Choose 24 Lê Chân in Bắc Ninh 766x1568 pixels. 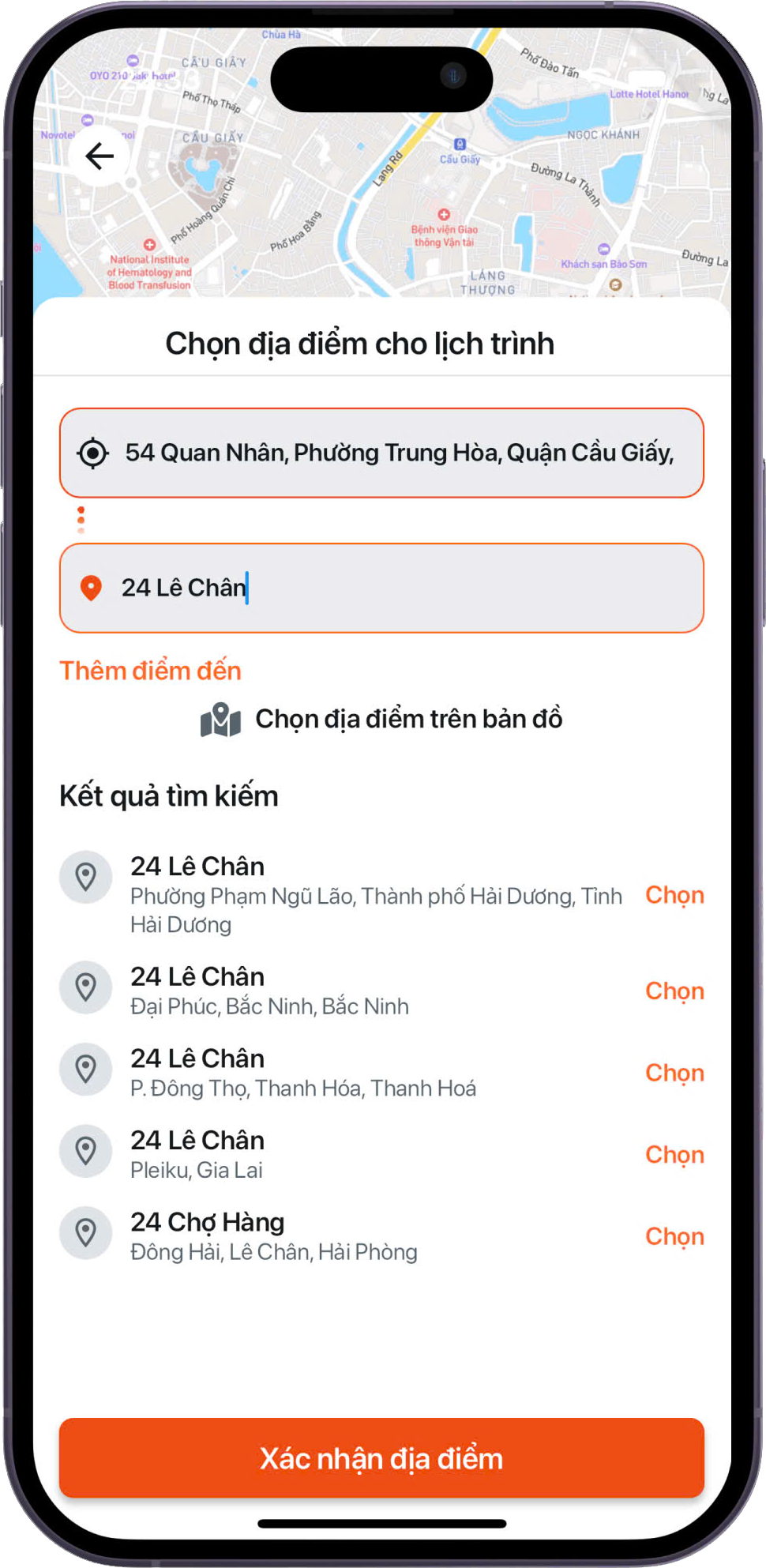674,991
